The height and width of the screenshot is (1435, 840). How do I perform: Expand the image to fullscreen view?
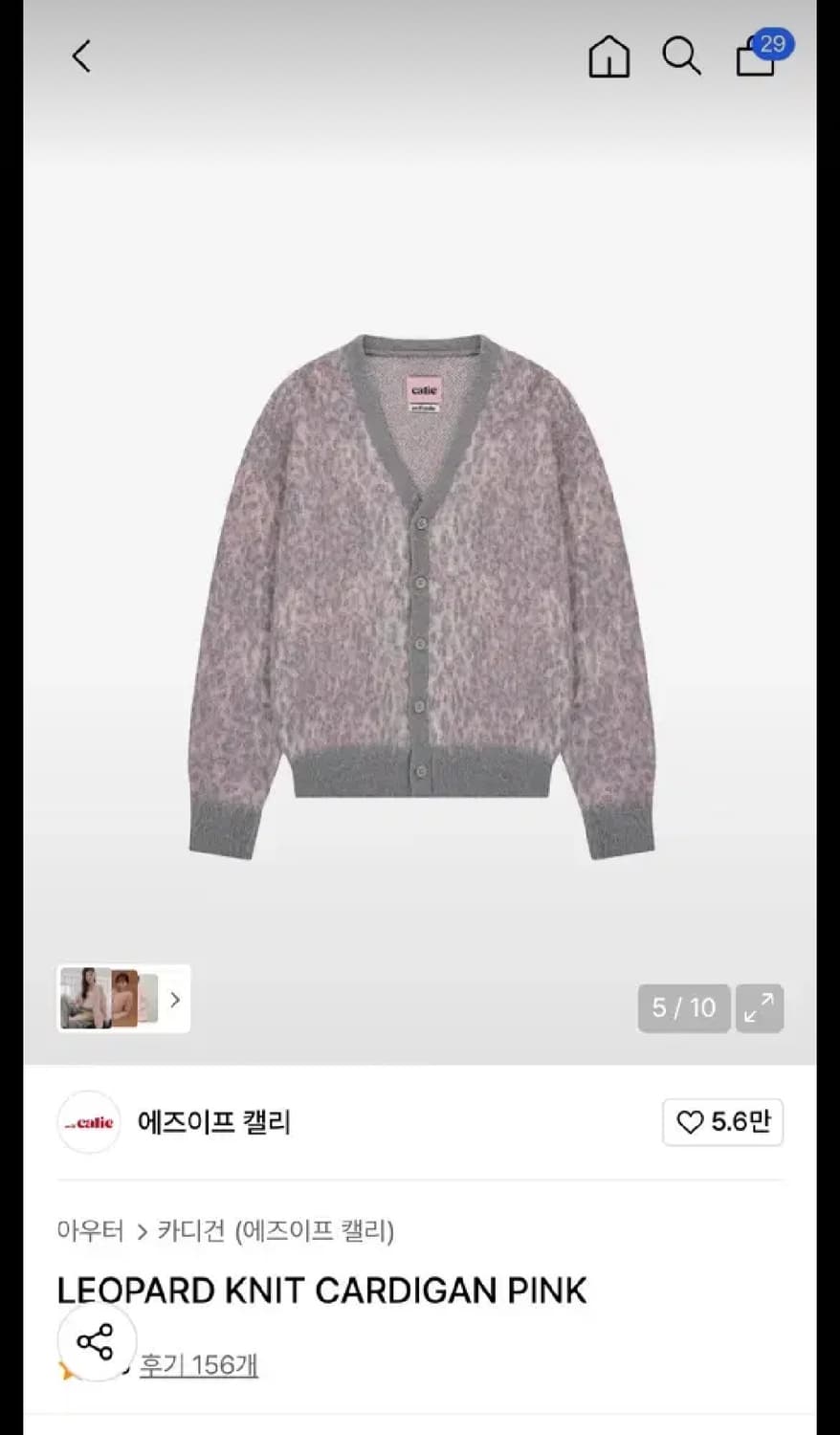coord(759,1008)
